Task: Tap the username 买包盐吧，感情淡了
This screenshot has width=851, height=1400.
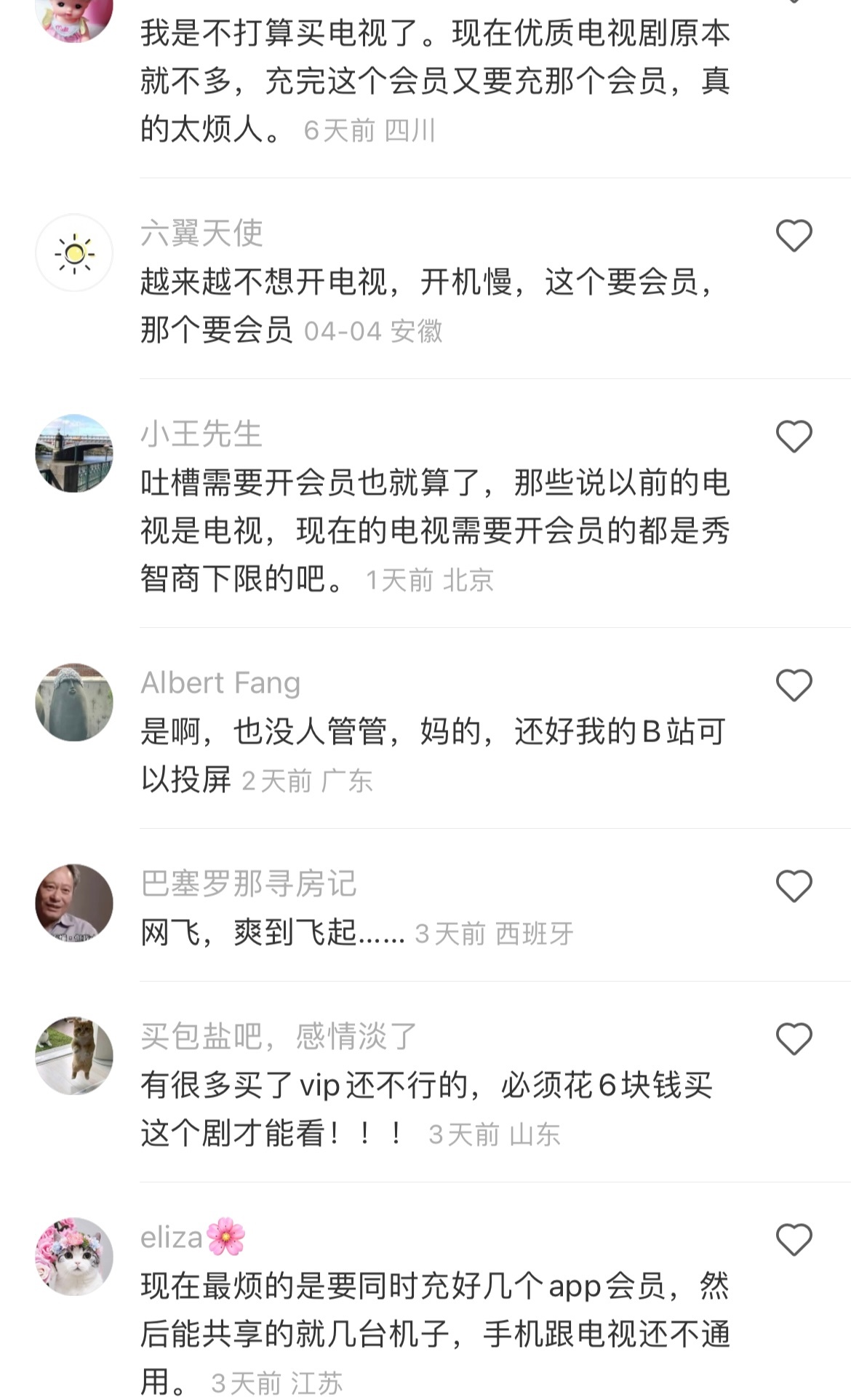Action: tap(279, 1036)
